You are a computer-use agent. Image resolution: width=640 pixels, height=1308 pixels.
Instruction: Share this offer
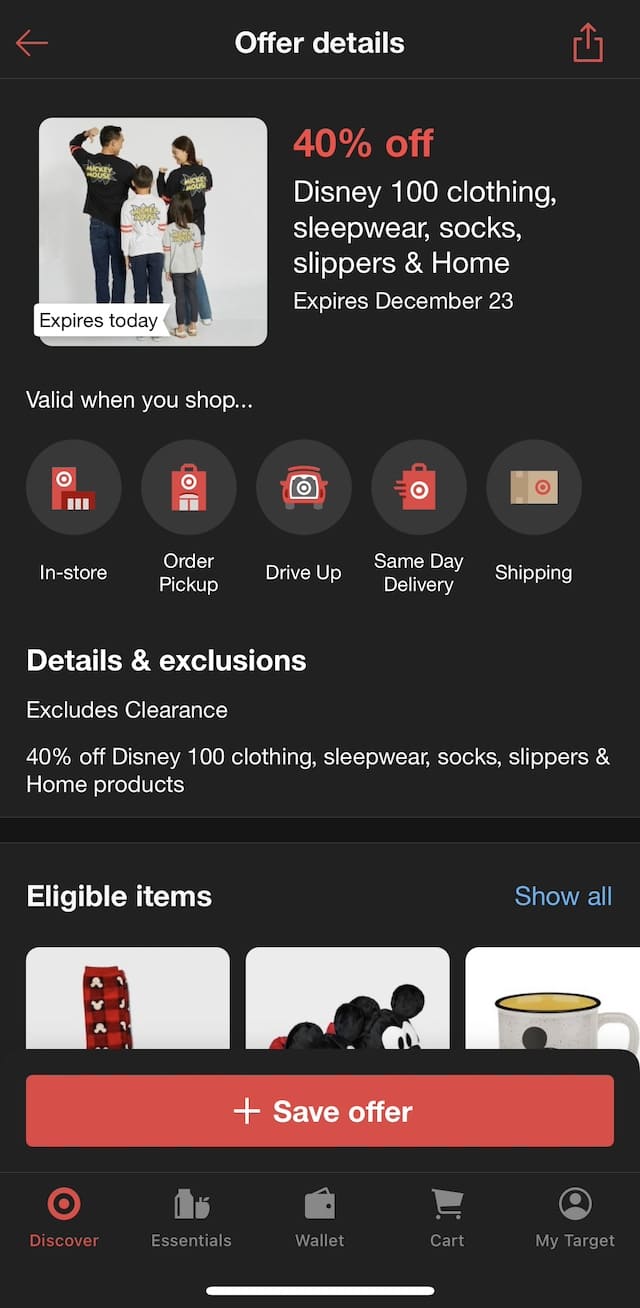pyautogui.click(x=587, y=43)
